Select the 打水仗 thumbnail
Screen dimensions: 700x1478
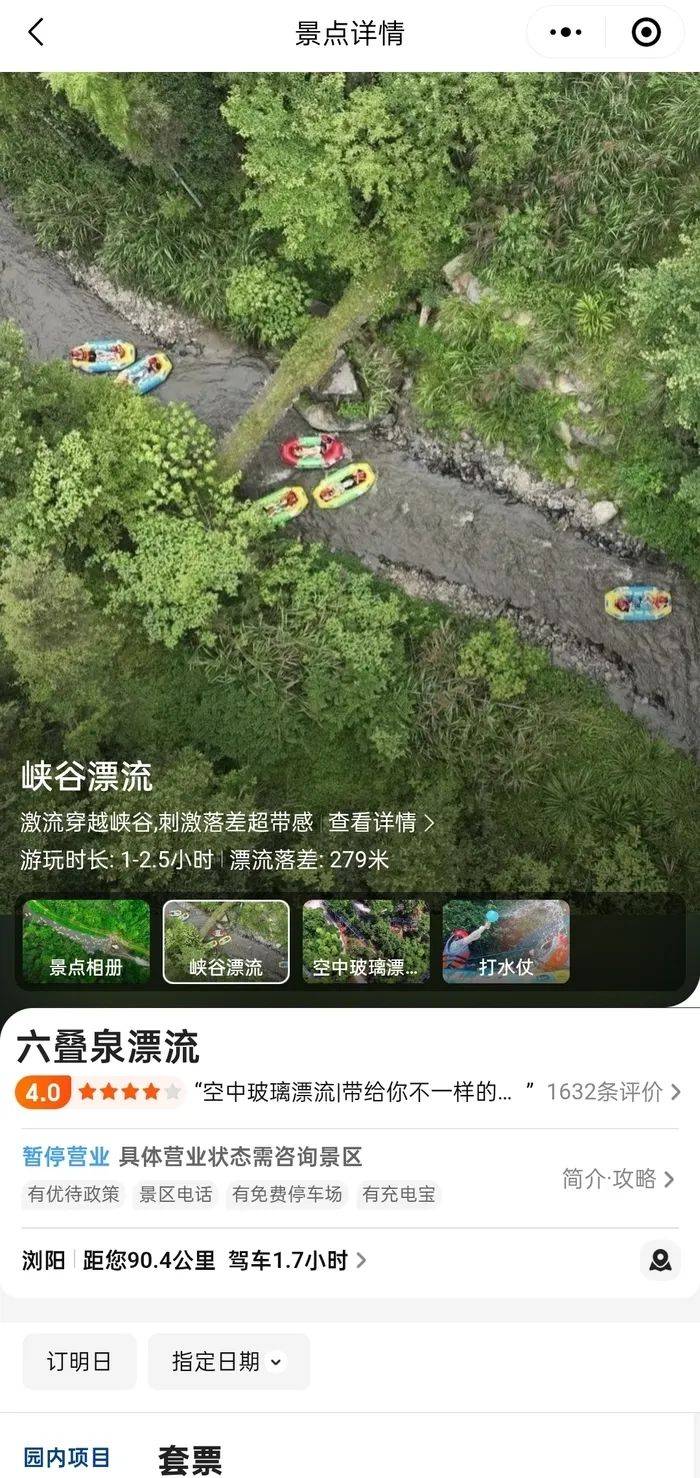point(506,942)
